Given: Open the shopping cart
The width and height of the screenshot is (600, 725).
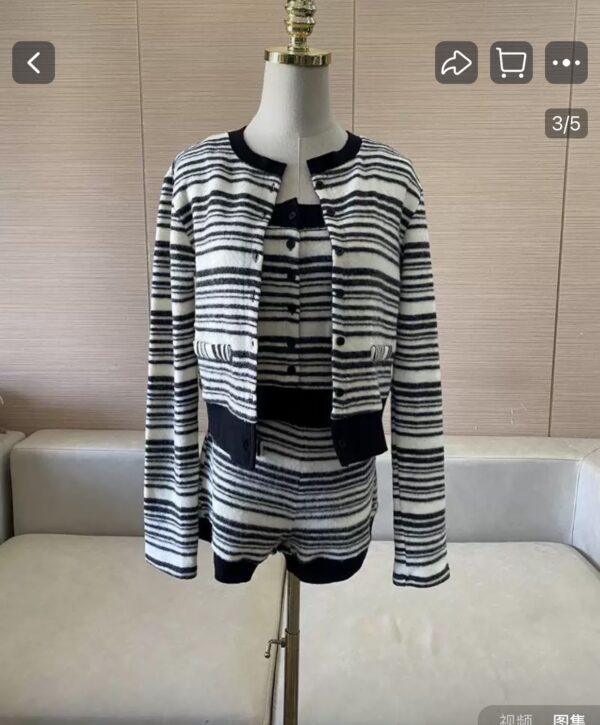Looking at the screenshot, I should [511, 63].
